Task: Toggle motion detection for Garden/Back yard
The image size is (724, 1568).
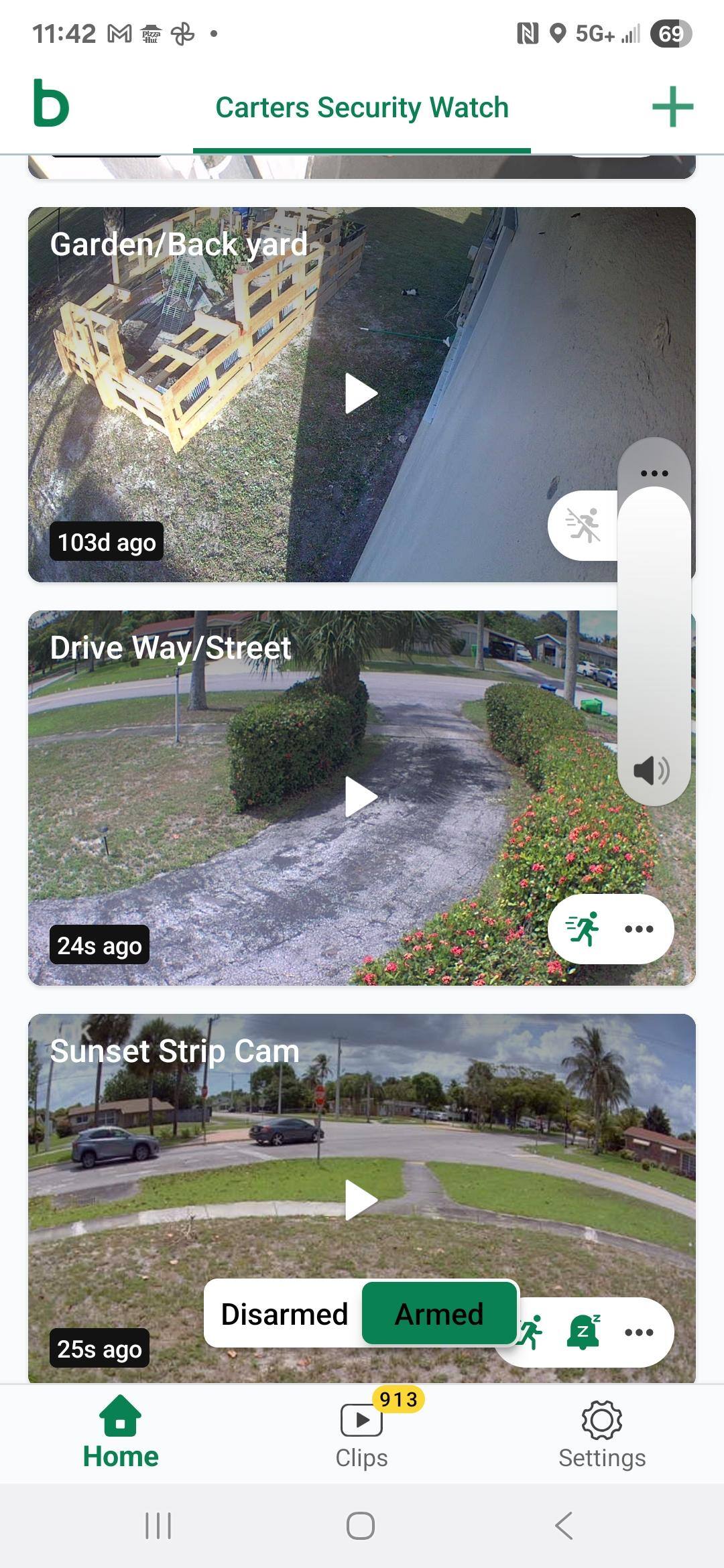Action: click(583, 525)
